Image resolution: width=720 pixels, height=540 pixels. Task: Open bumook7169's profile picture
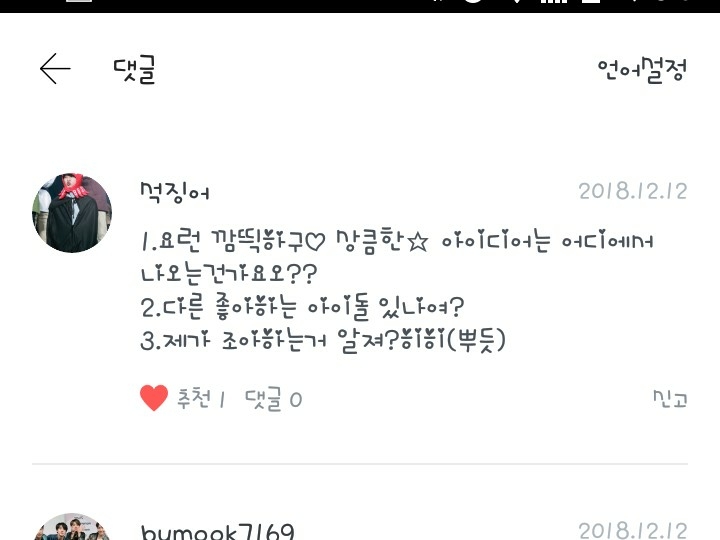72,530
